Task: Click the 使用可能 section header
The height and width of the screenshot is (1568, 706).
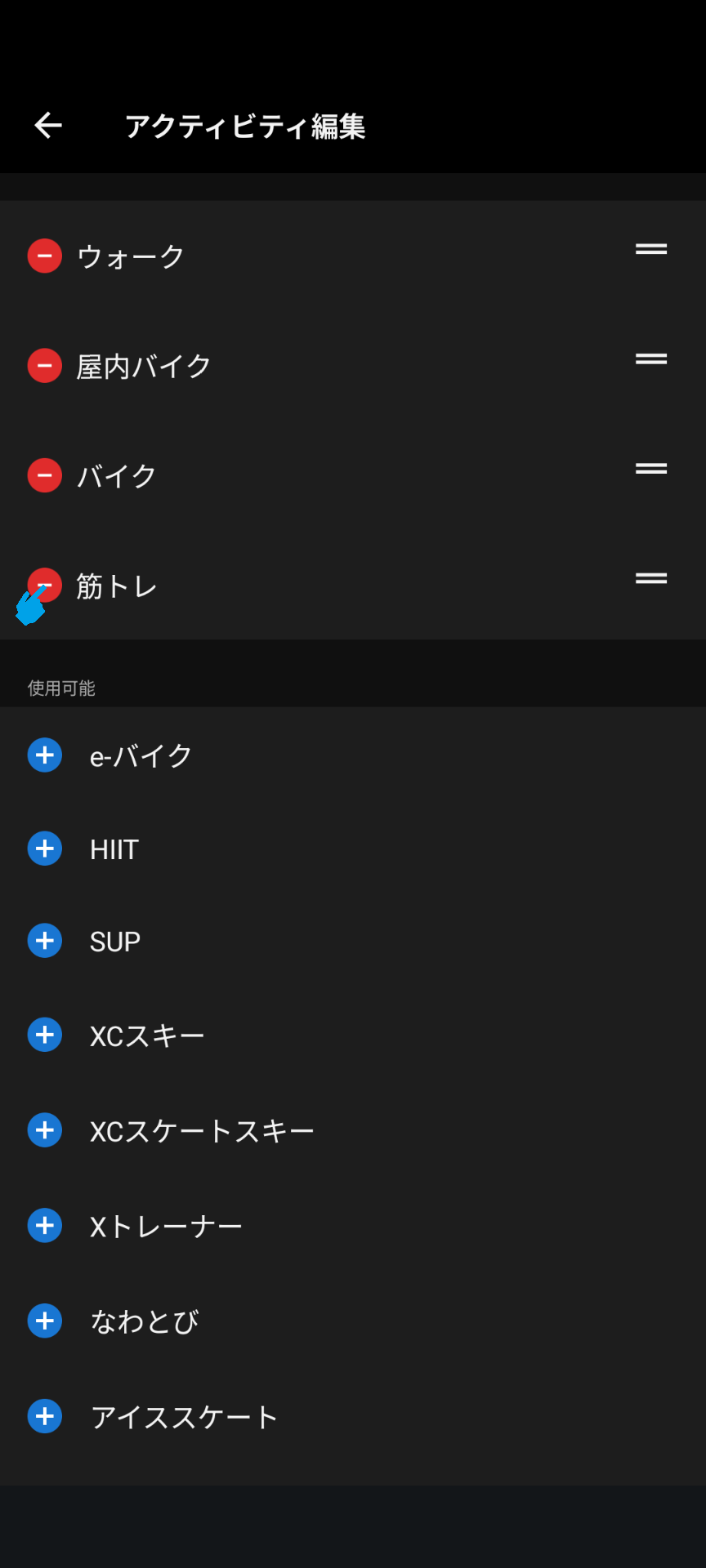Action: [60, 688]
